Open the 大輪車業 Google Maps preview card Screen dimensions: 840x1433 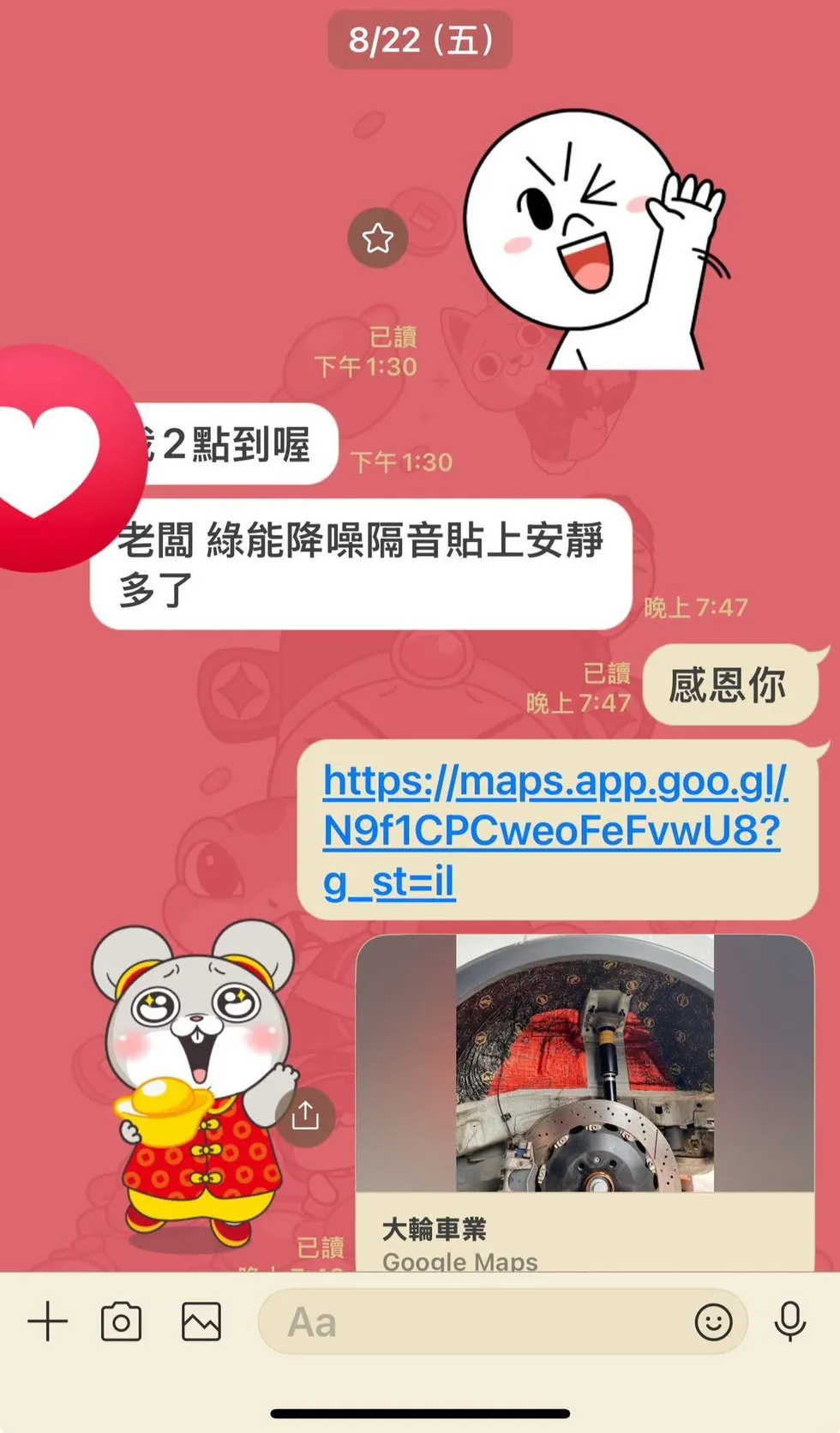(x=585, y=1103)
